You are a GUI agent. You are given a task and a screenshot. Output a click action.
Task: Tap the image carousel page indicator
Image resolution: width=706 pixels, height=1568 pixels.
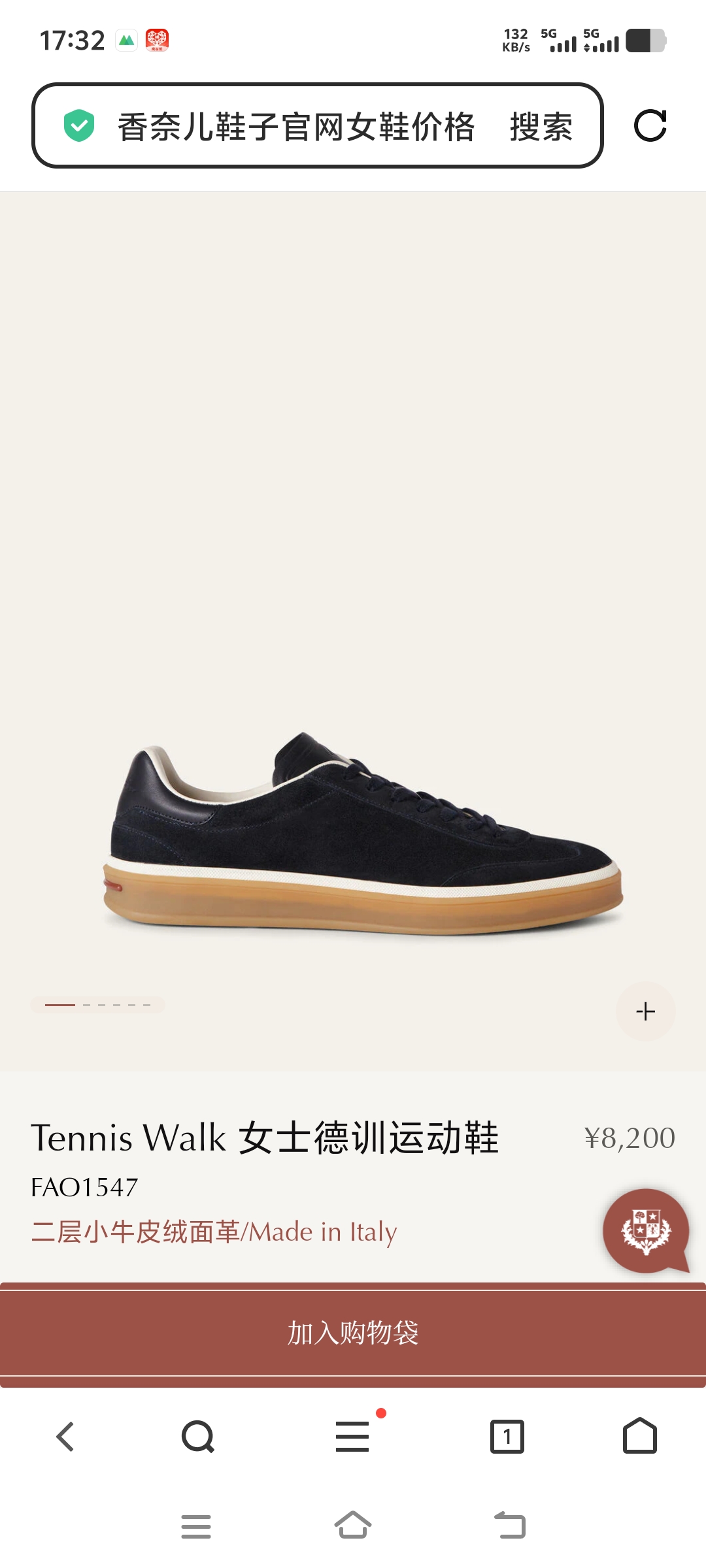97,1005
